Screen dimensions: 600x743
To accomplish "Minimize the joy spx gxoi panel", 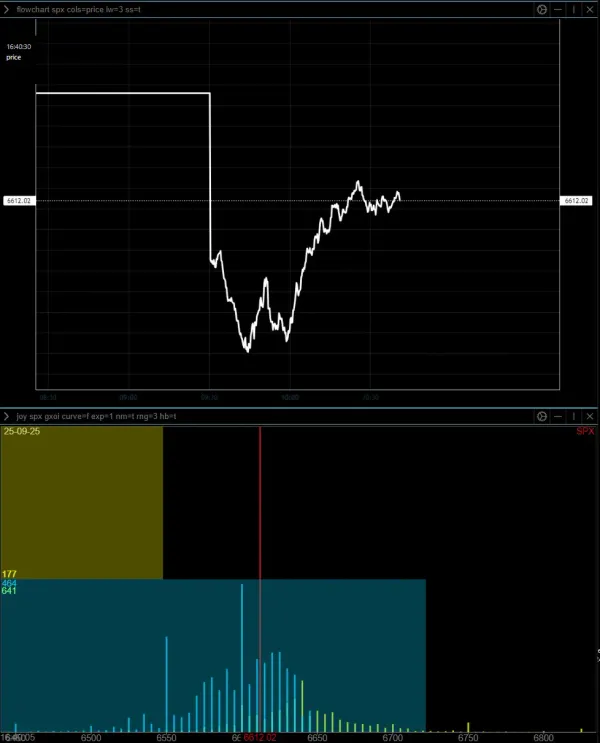I will [x=558, y=415].
